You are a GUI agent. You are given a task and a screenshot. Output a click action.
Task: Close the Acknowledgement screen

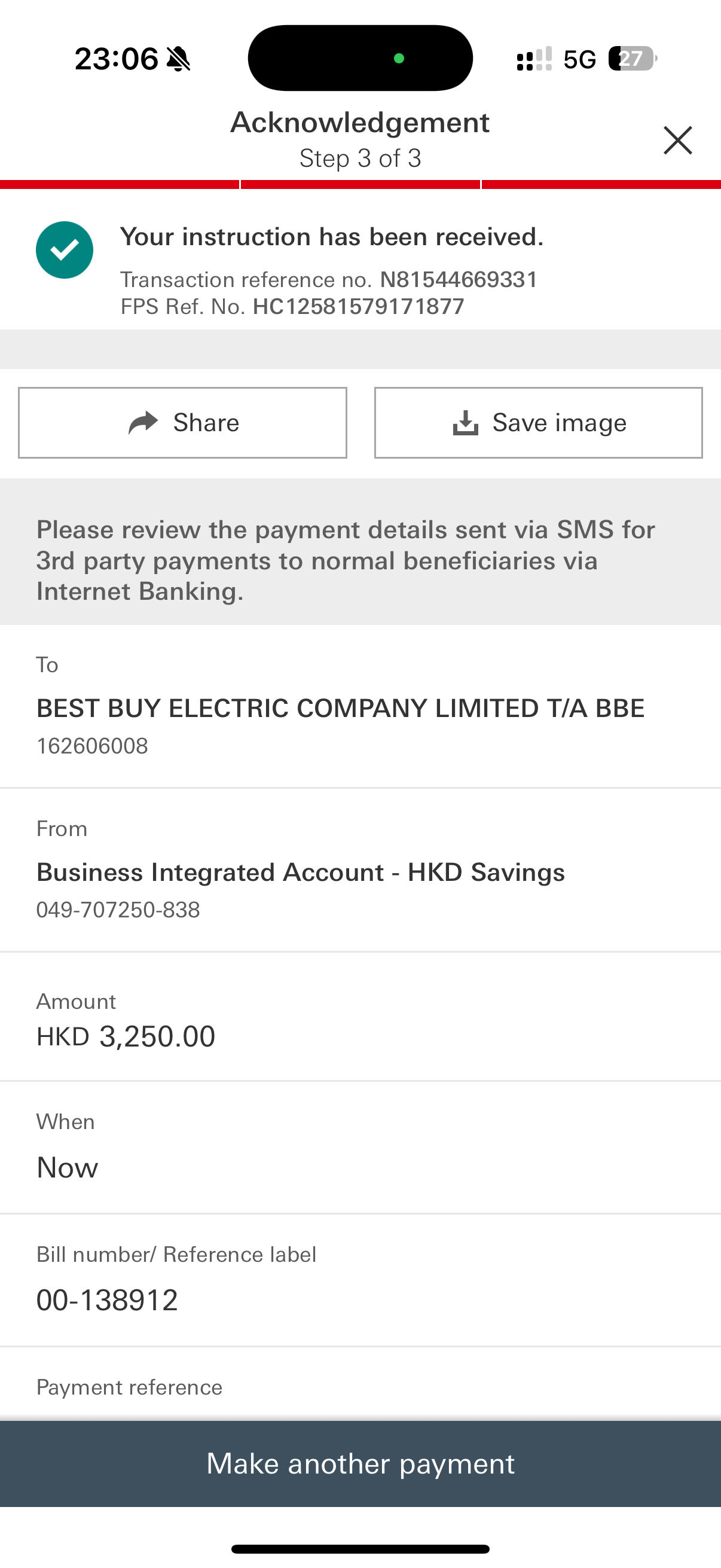pos(677,141)
